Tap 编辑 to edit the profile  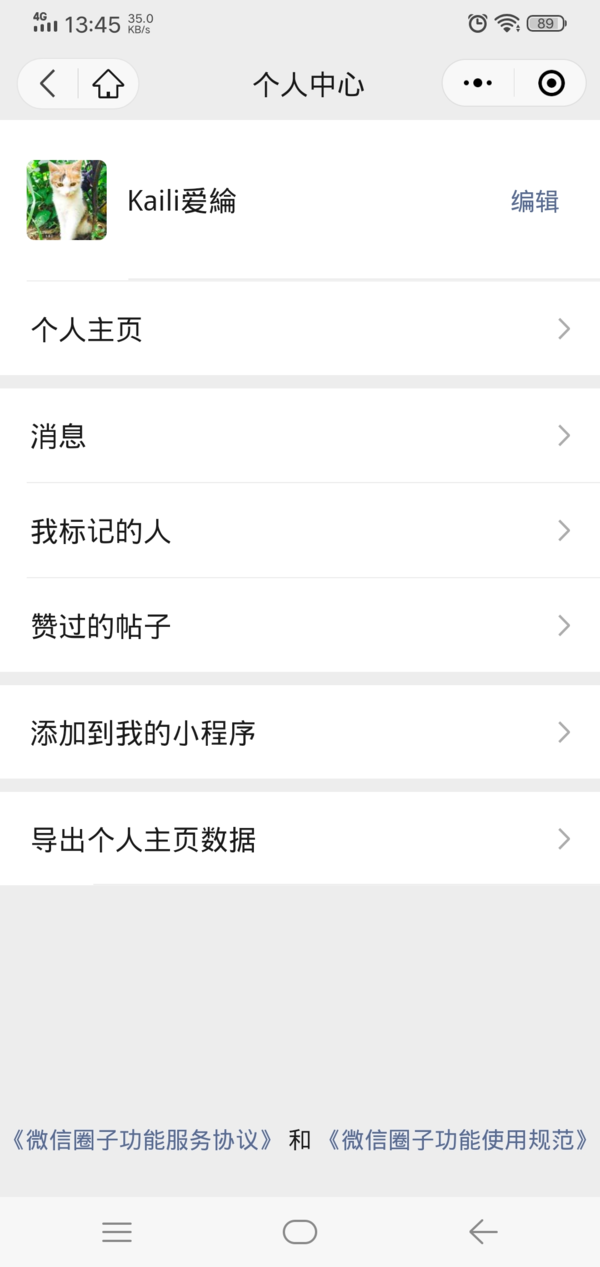(534, 201)
